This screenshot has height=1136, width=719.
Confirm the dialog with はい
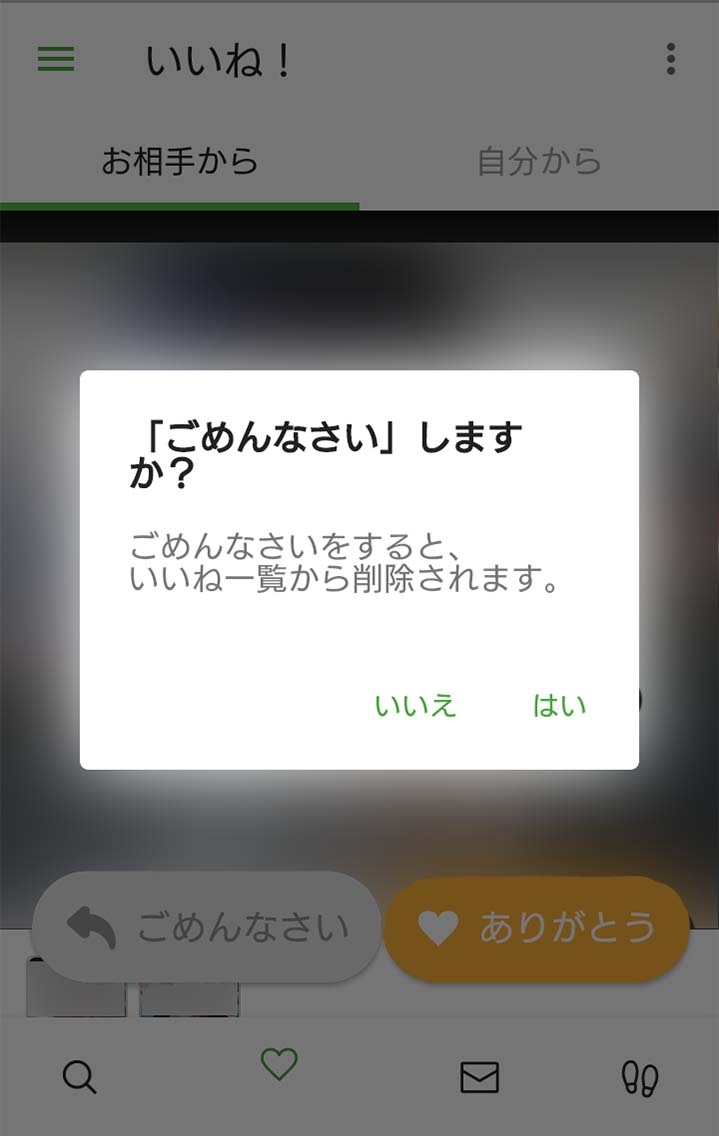coord(559,706)
